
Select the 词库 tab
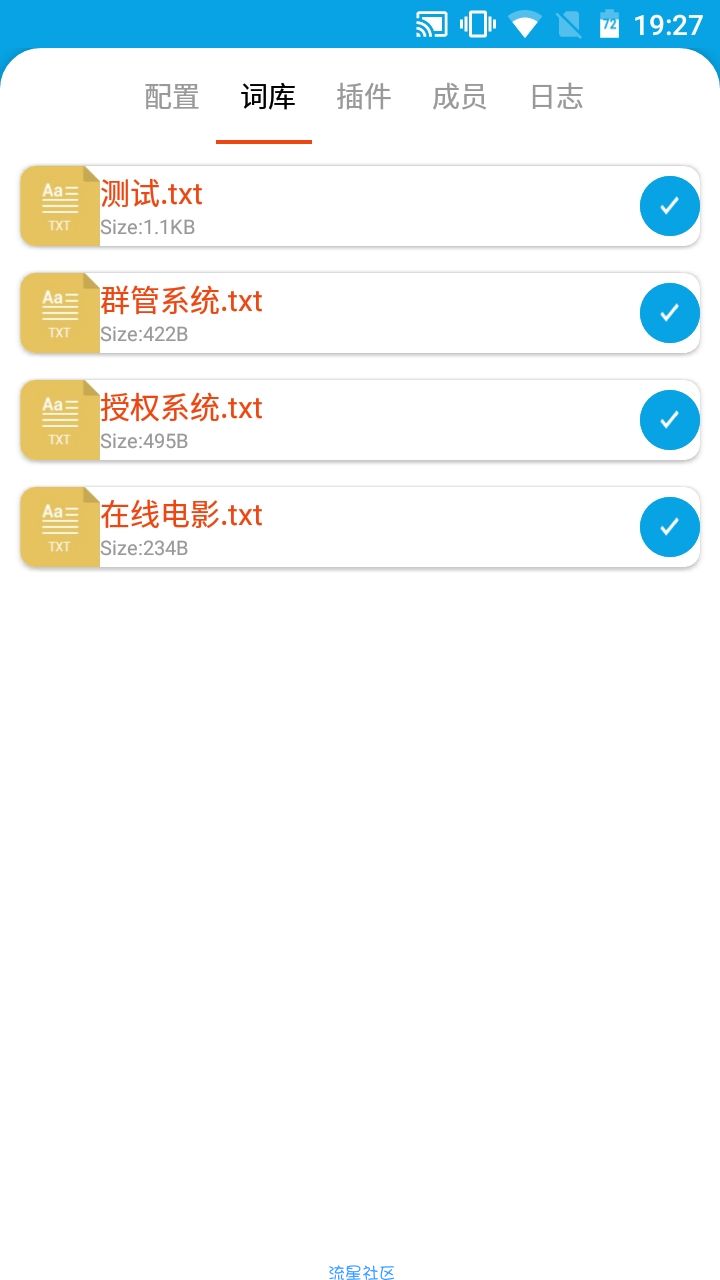tap(268, 97)
